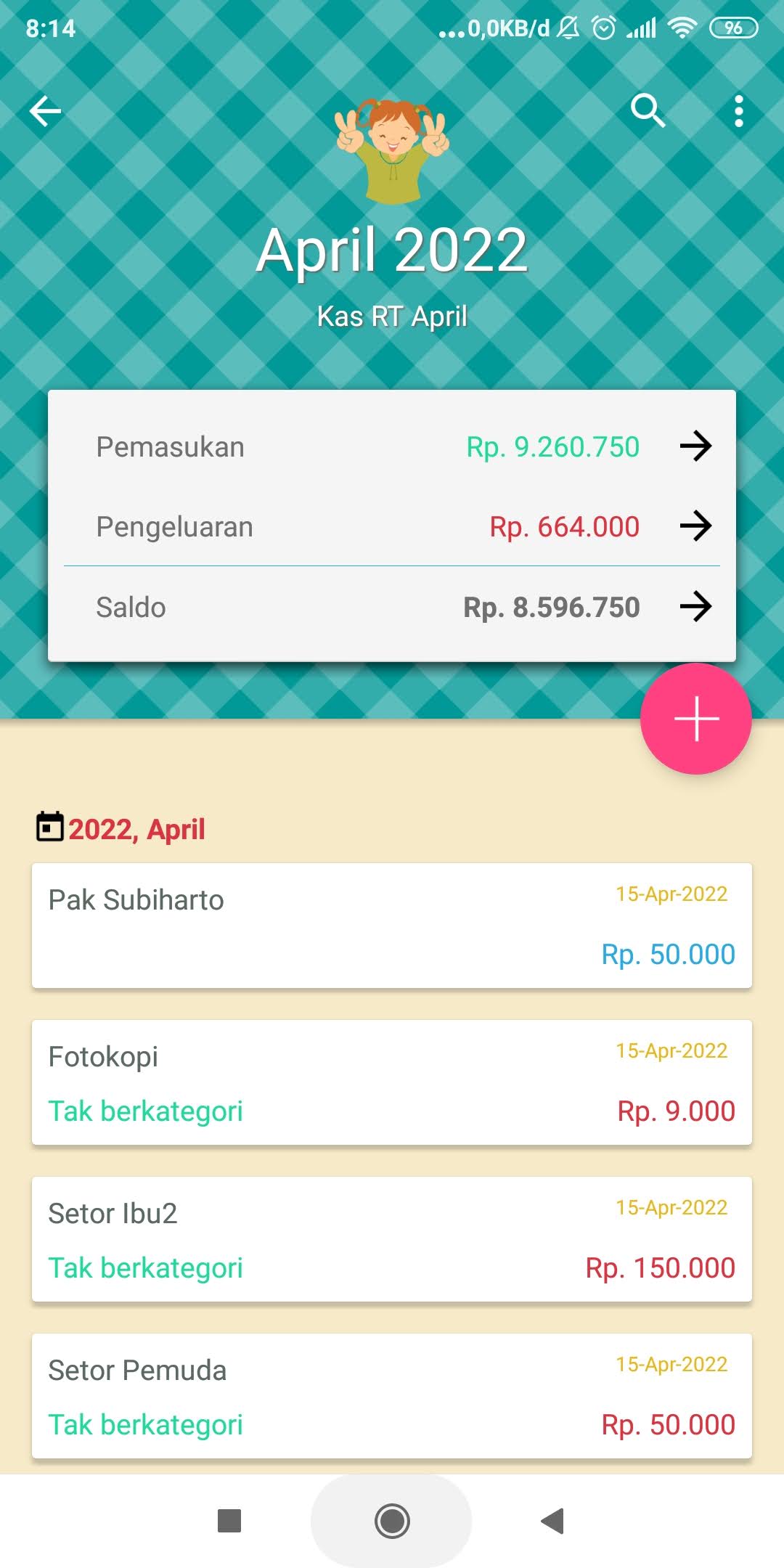Open search in the app bar

coord(648,111)
